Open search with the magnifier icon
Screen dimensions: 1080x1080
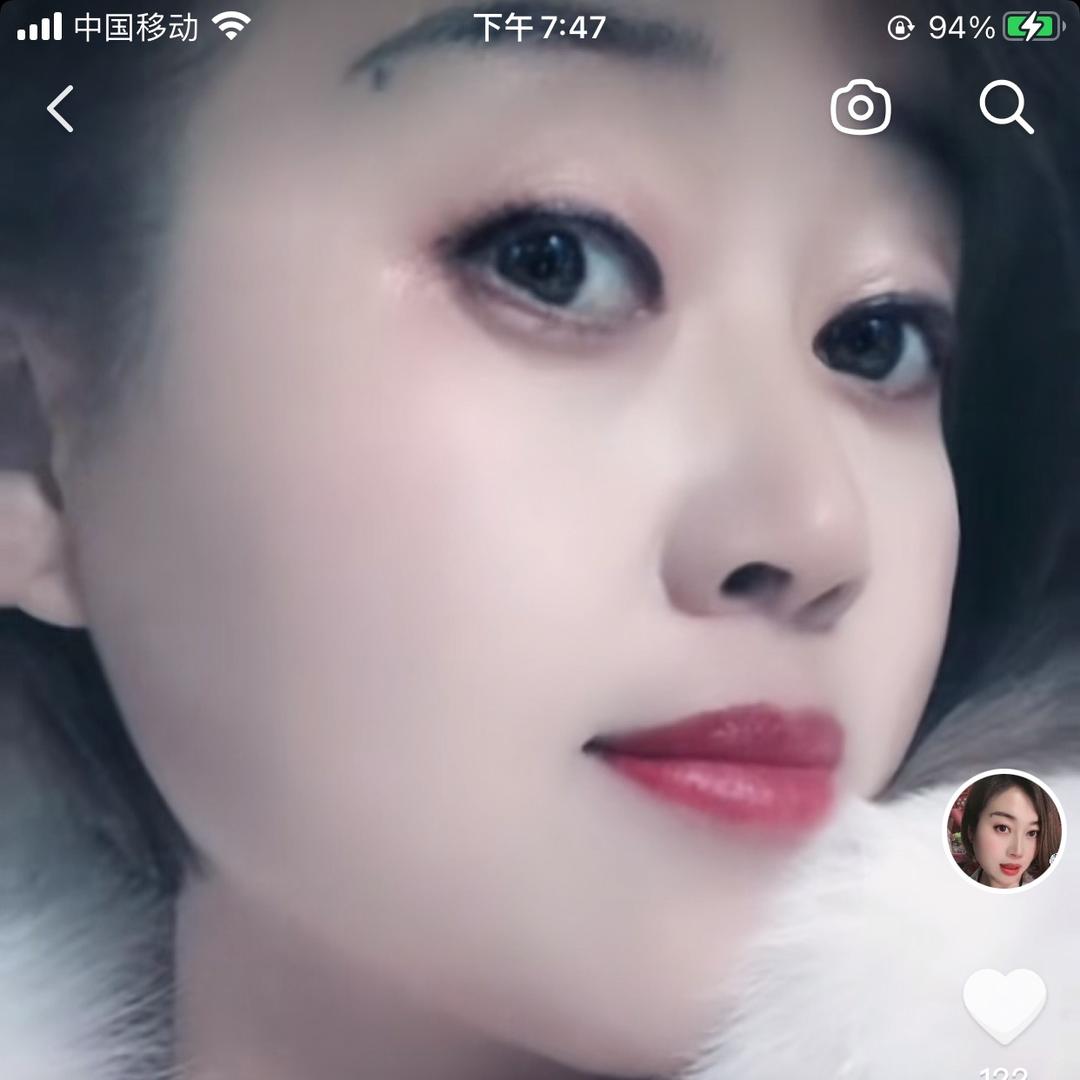click(1005, 107)
